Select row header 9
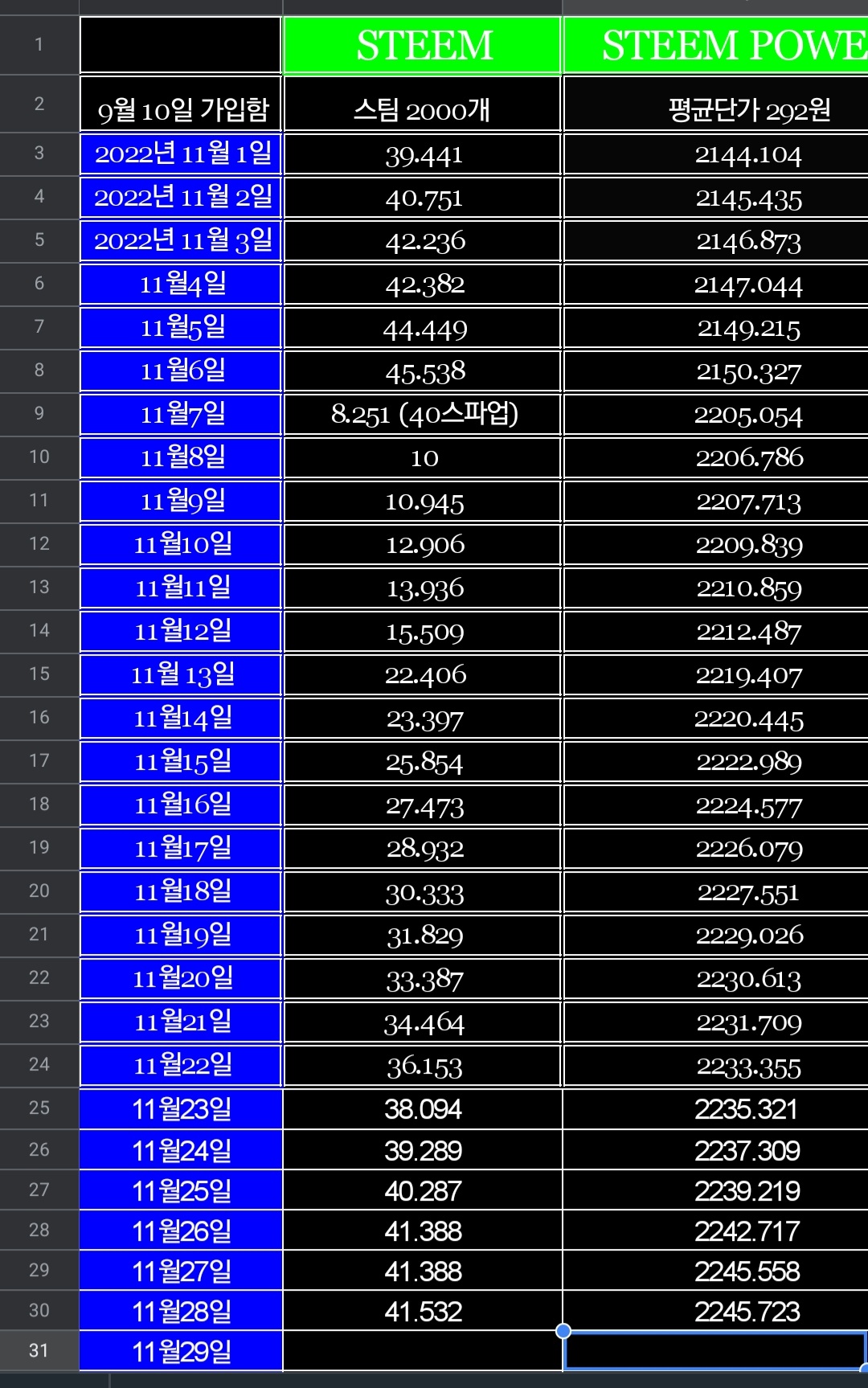 tap(39, 414)
